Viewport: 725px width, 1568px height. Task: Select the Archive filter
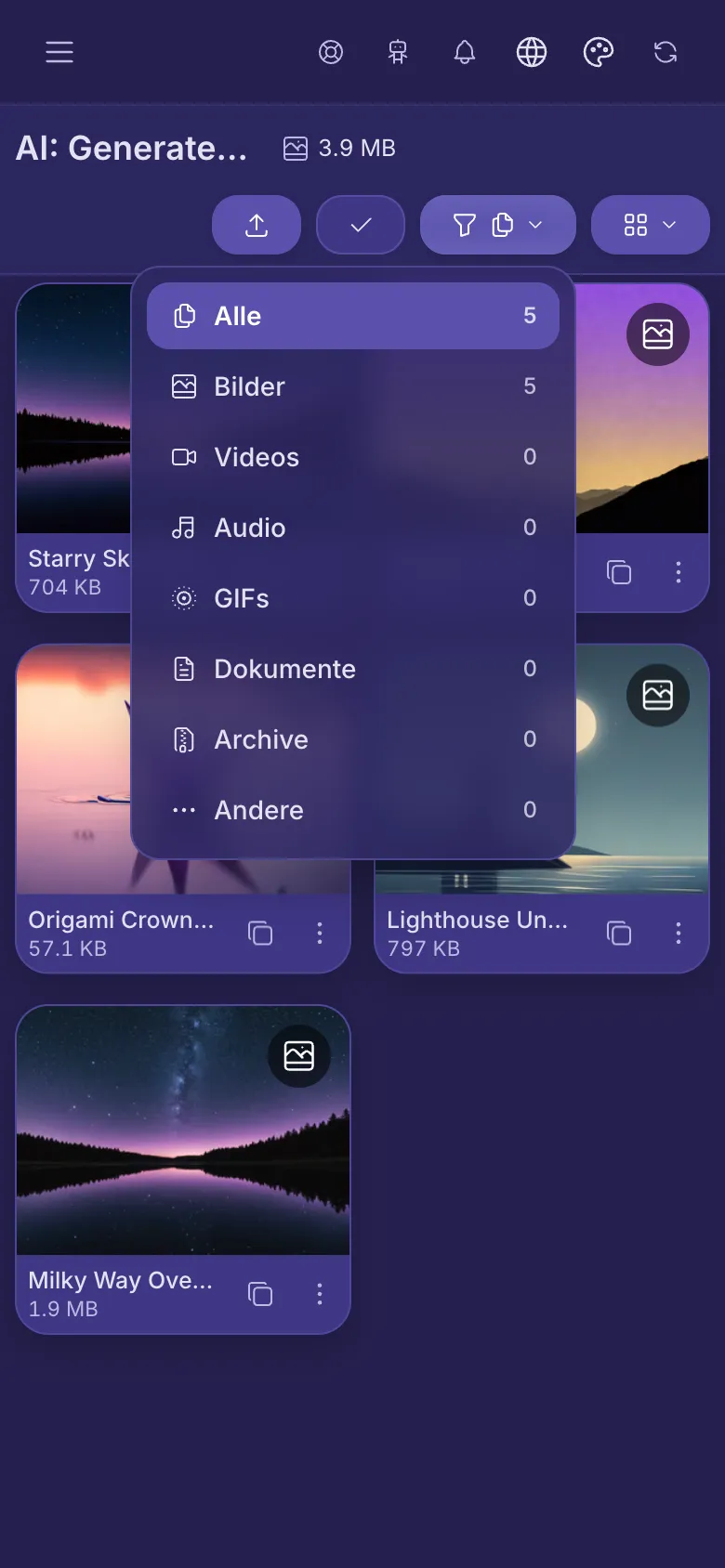[x=353, y=739]
